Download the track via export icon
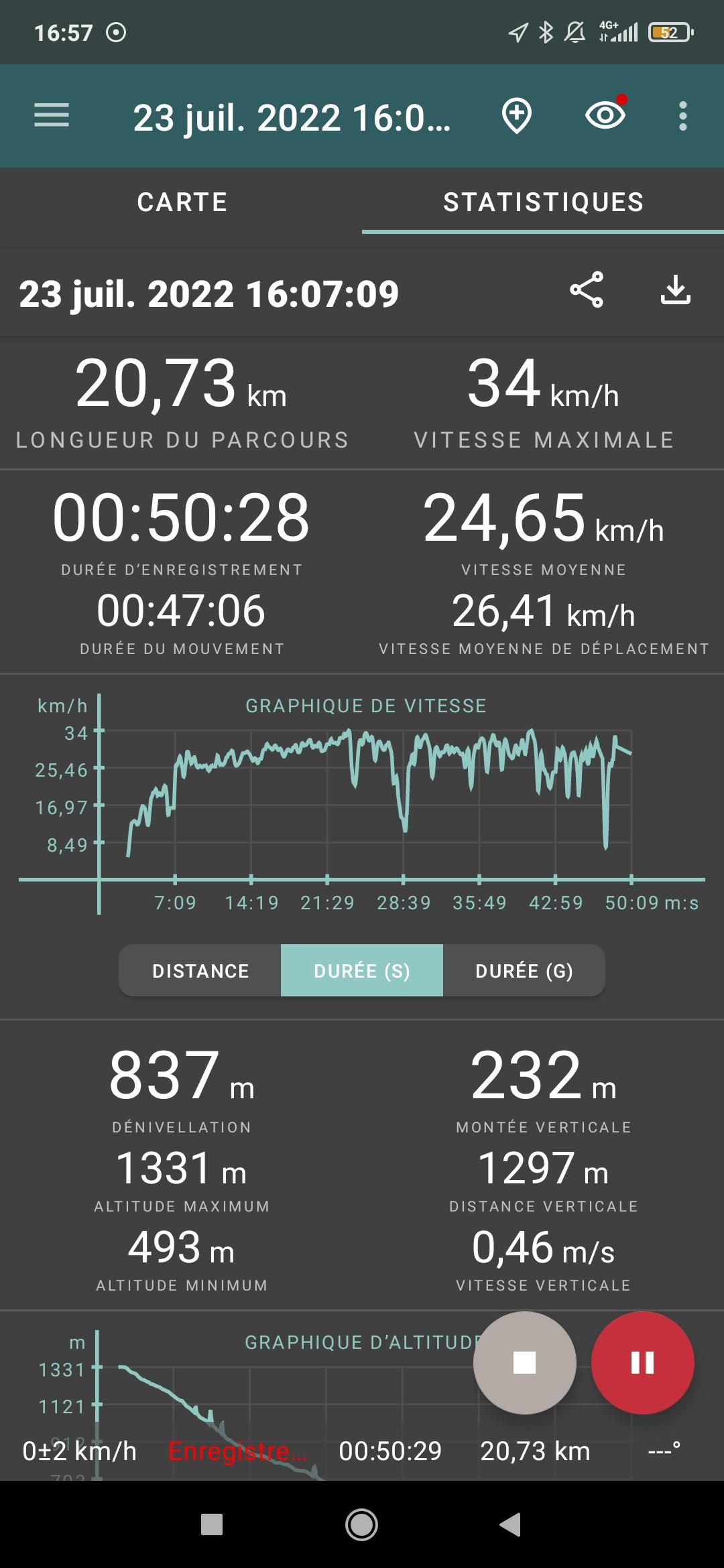 [x=675, y=290]
